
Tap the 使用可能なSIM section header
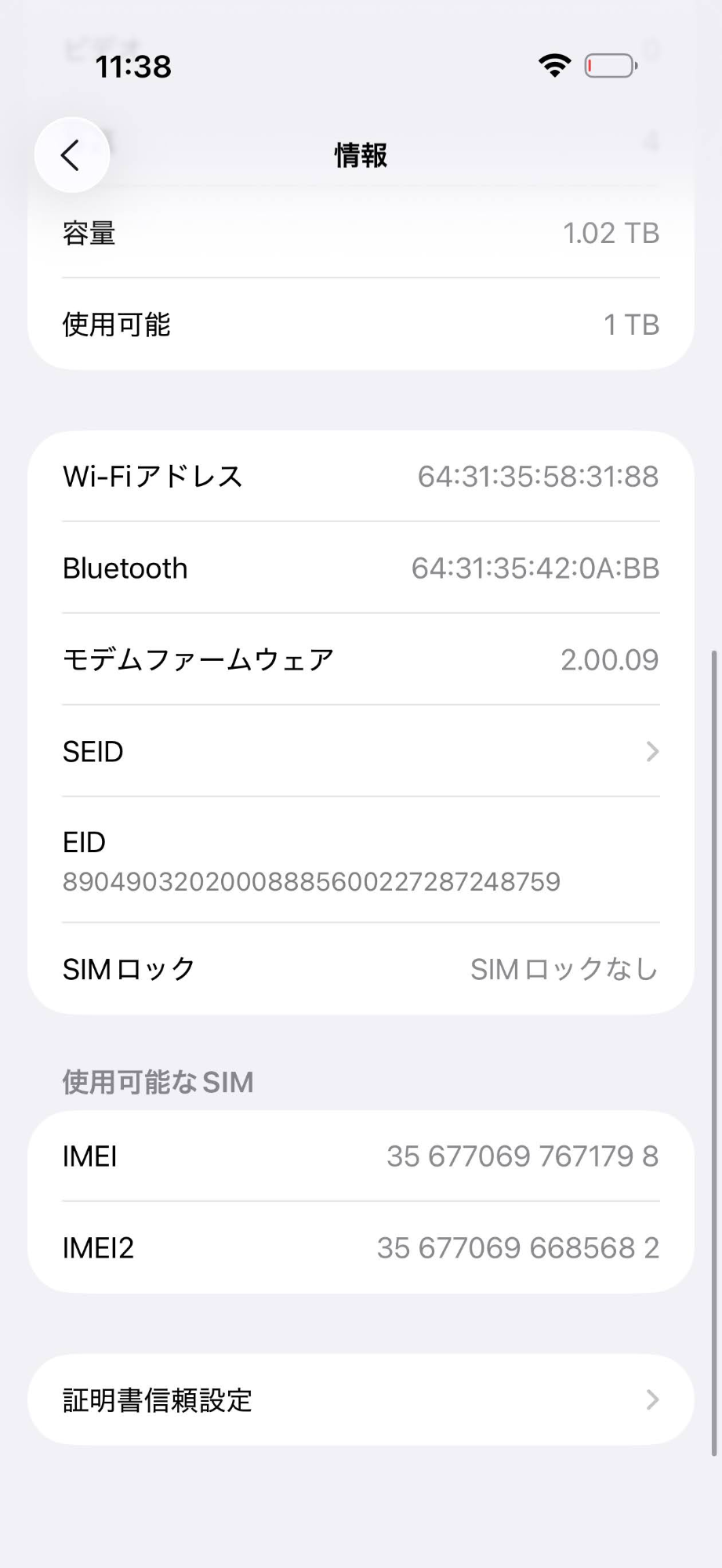click(x=156, y=1082)
